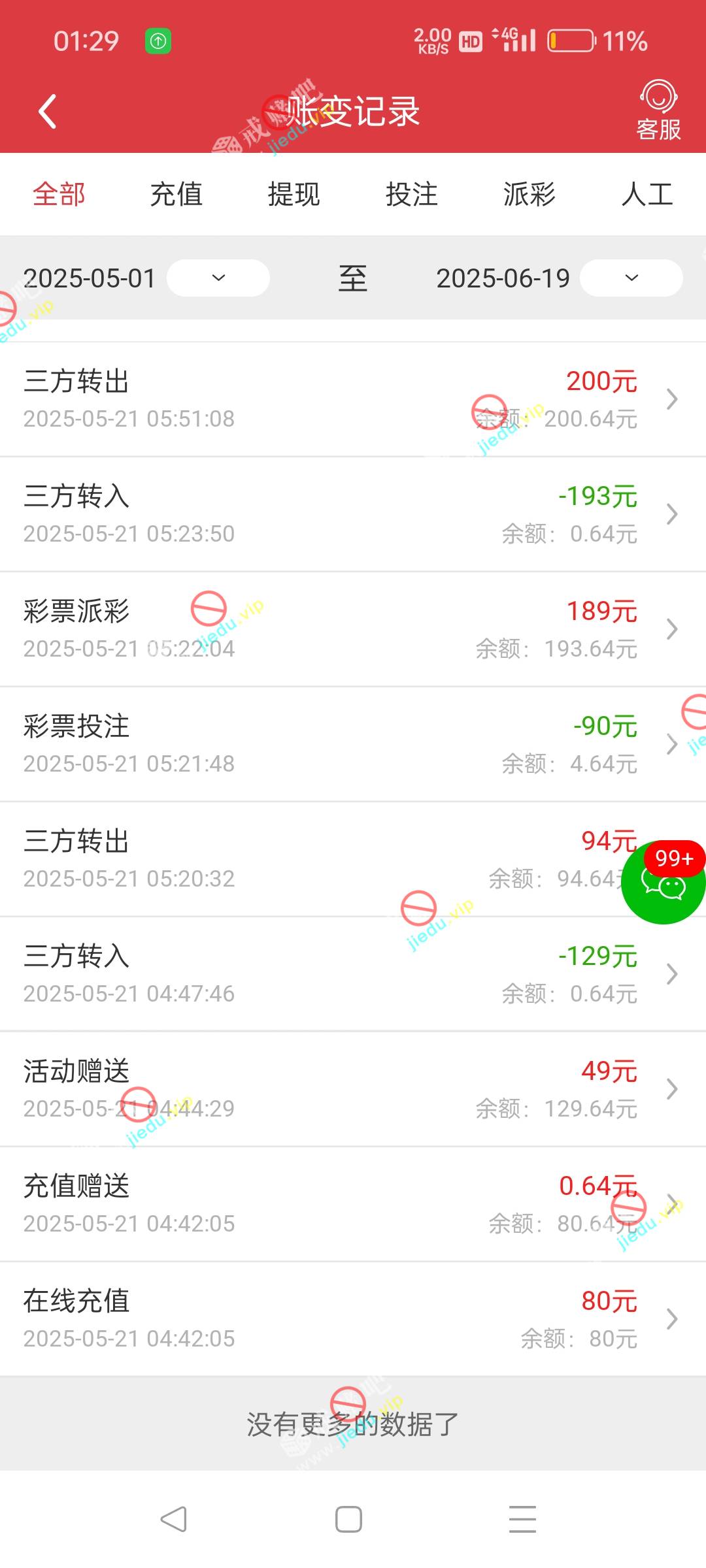The image size is (706, 1568).
Task: Open the green floating chat button
Action: coord(663,883)
